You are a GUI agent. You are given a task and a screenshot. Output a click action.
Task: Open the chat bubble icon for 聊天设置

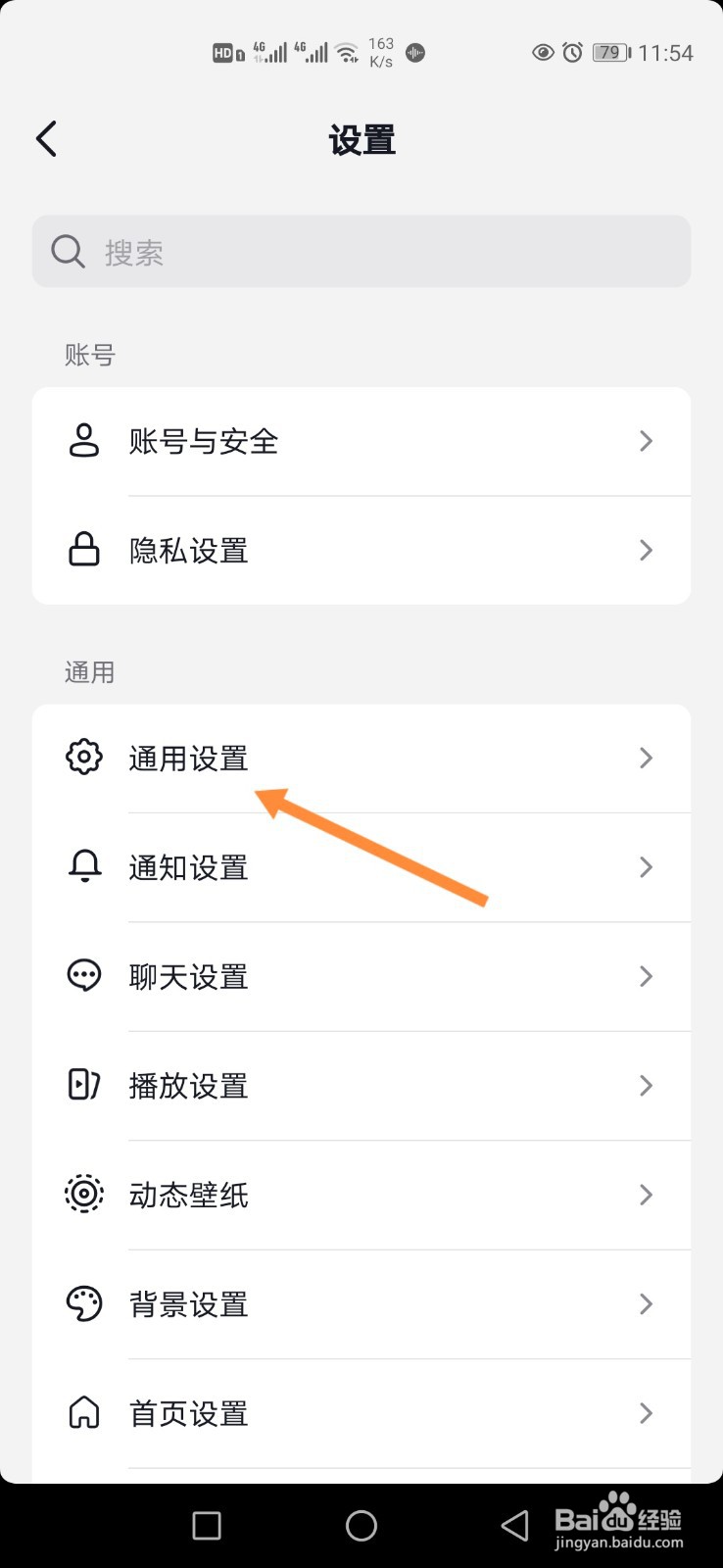(84, 975)
